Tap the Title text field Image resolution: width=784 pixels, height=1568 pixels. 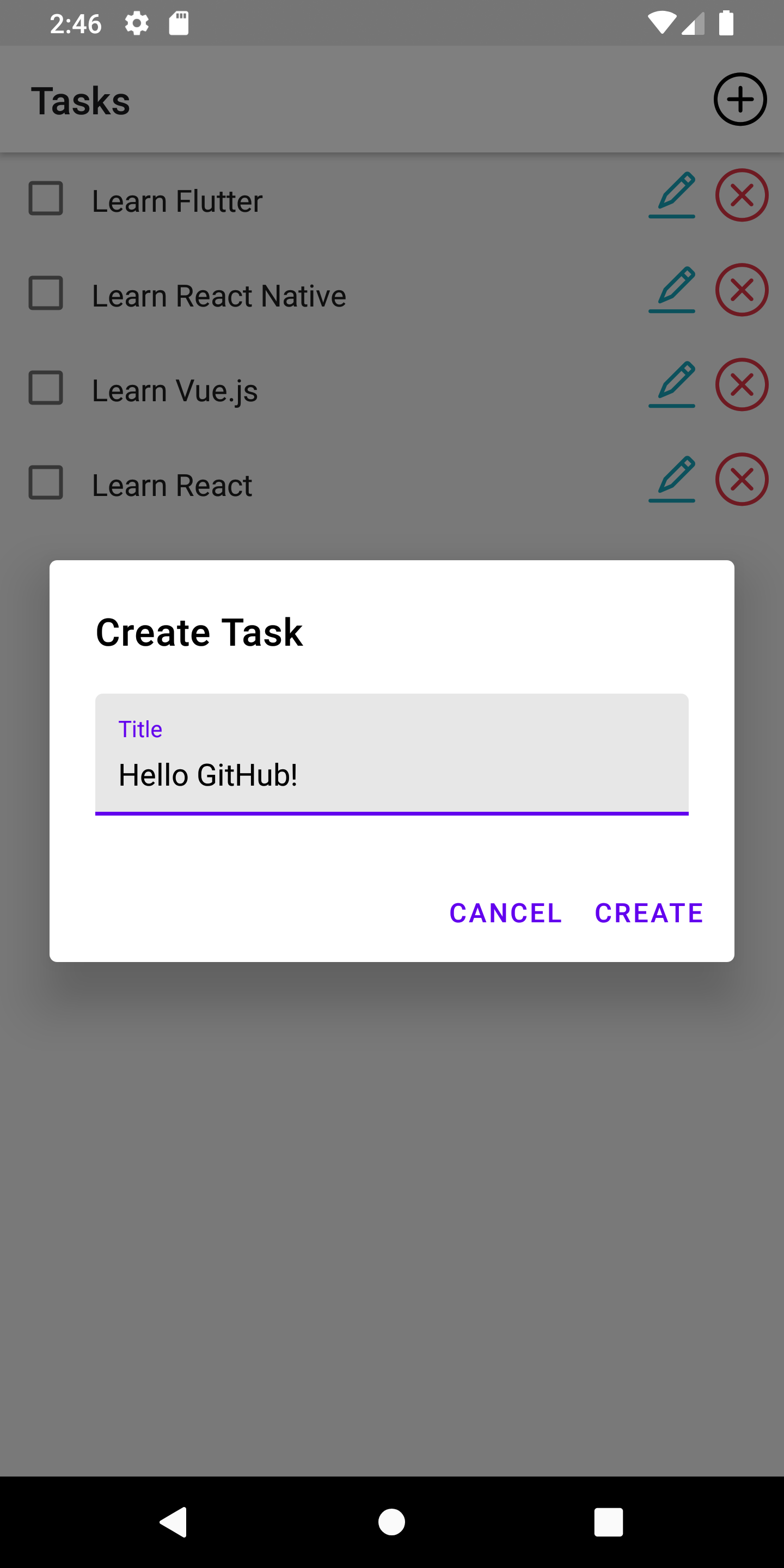click(391, 754)
